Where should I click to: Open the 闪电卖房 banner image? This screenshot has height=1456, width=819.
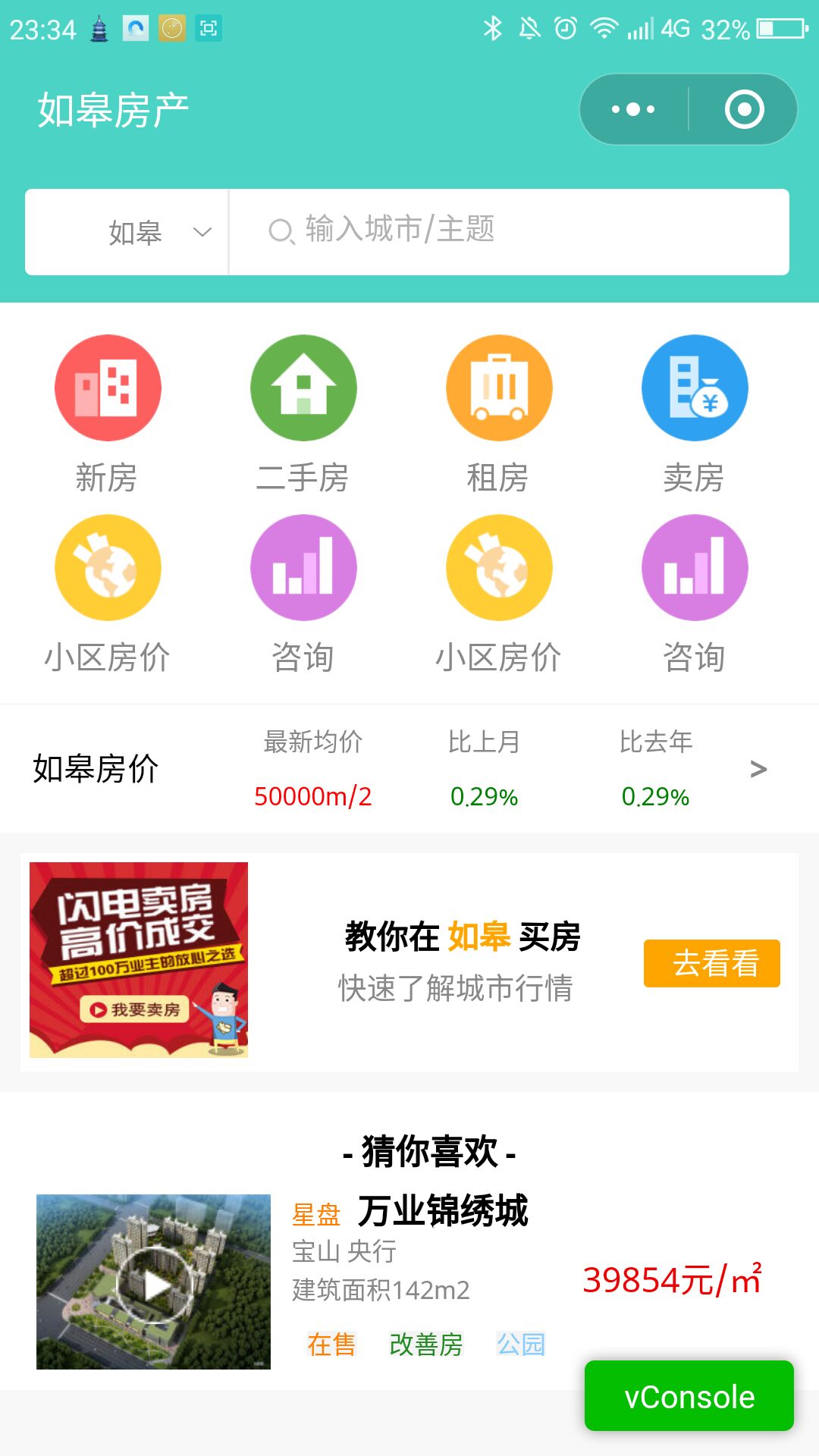139,959
